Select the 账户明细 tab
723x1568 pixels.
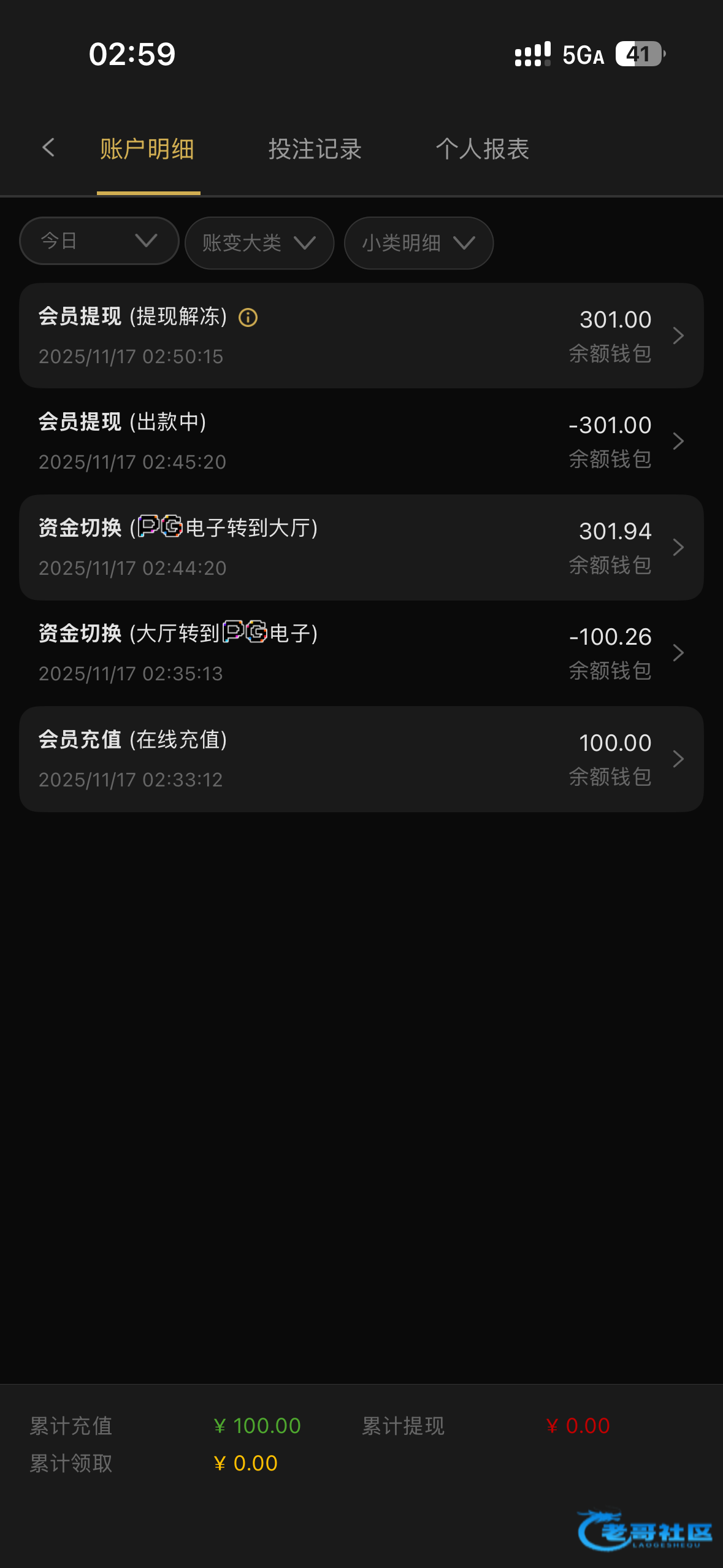147,149
